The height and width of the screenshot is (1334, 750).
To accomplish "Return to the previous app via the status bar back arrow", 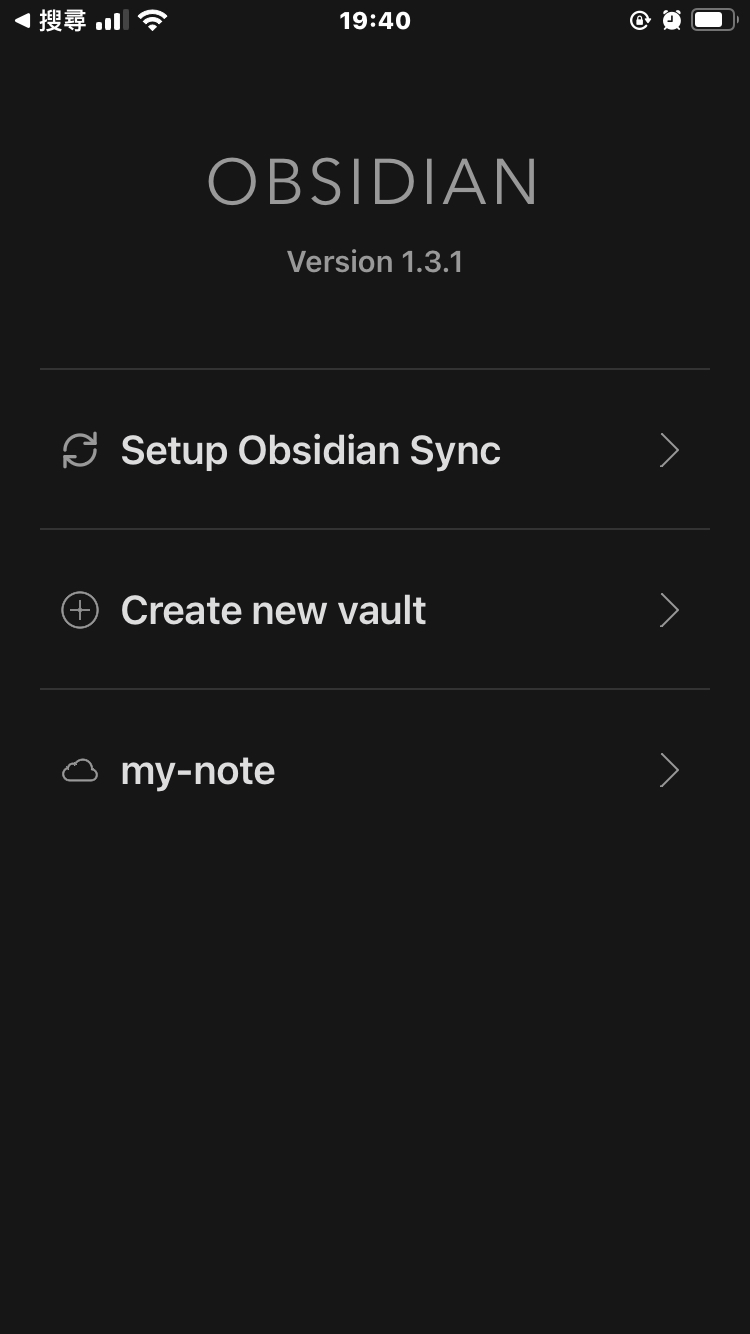I will [x=50, y=20].
